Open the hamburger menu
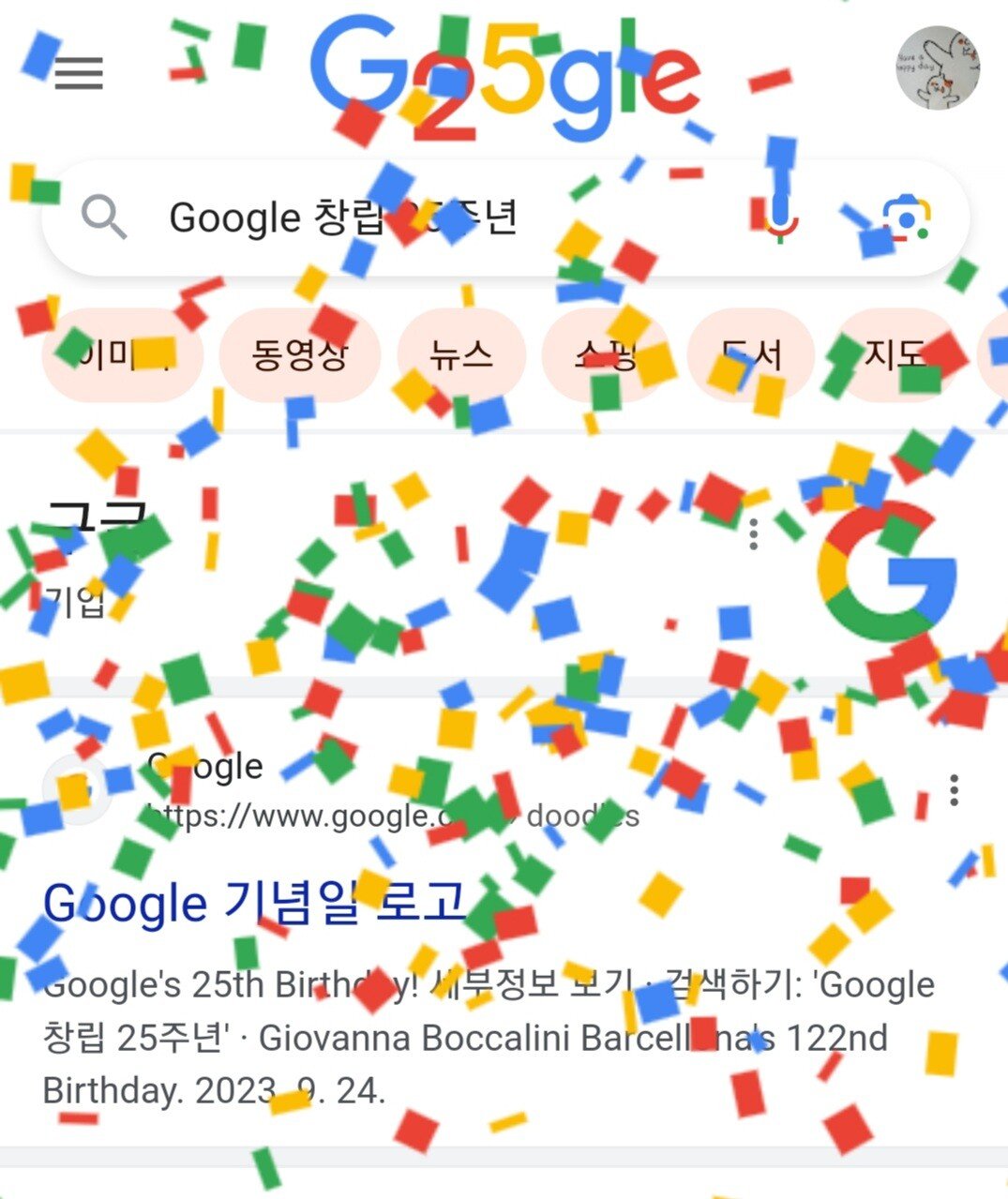Viewport: 1008px width, 1199px height. tap(79, 72)
